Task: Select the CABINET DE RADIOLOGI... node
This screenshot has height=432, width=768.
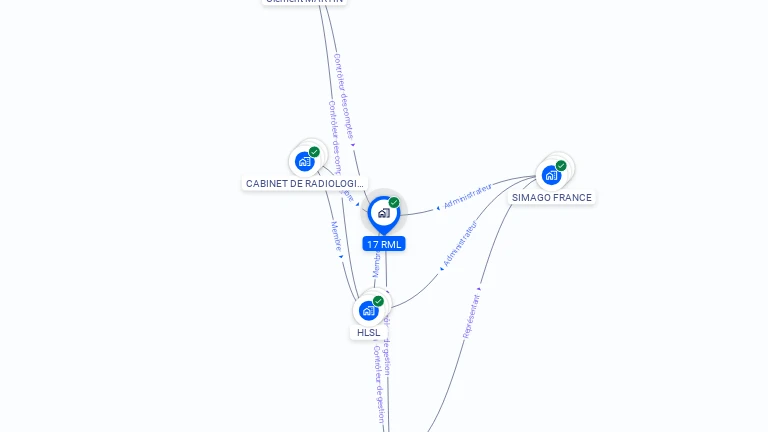Action: pyautogui.click(x=305, y=161)
